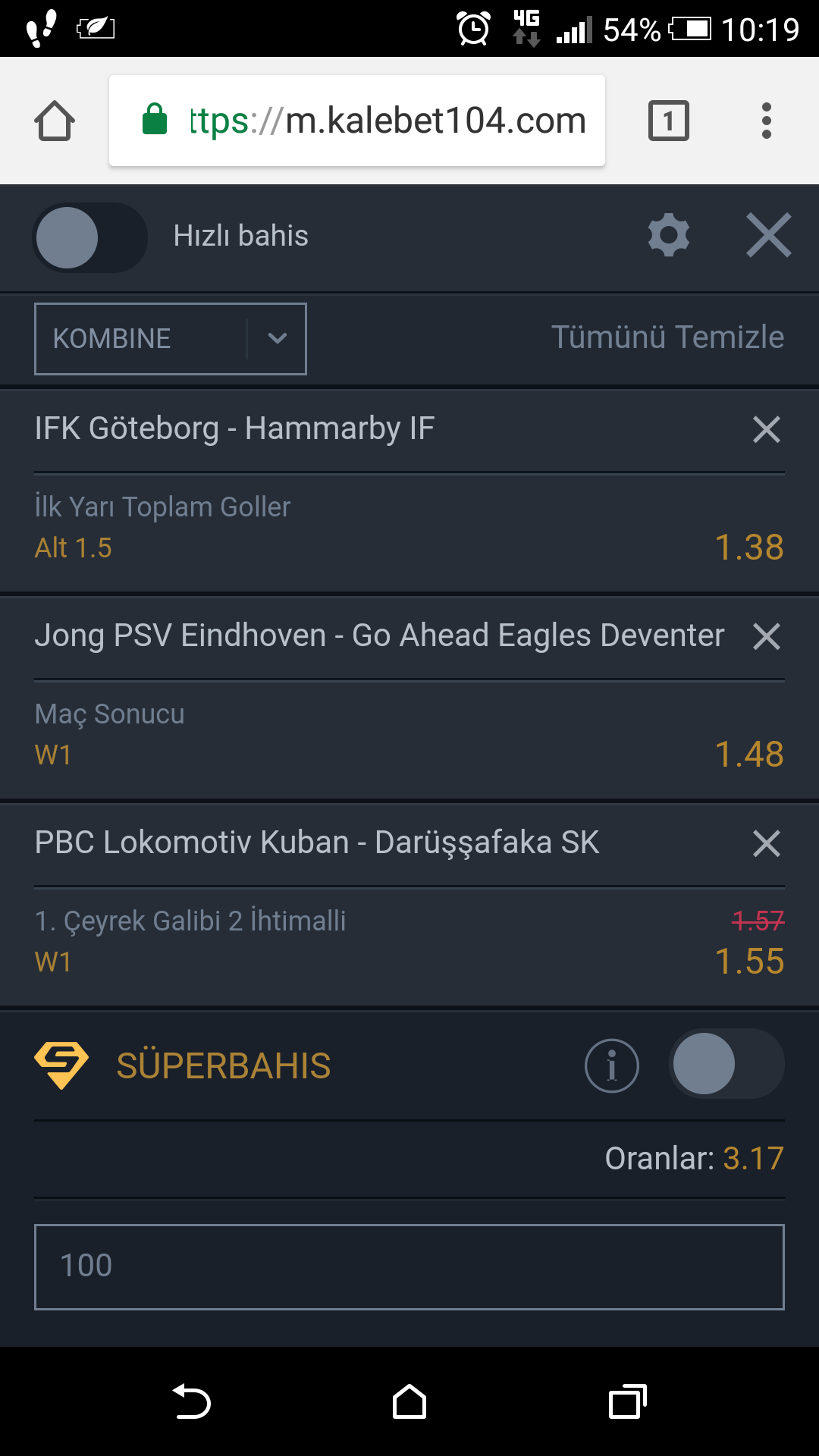Toggle the Hızlı bahis switch
Screen dimensions: 819x1456
tap(89, 237)
